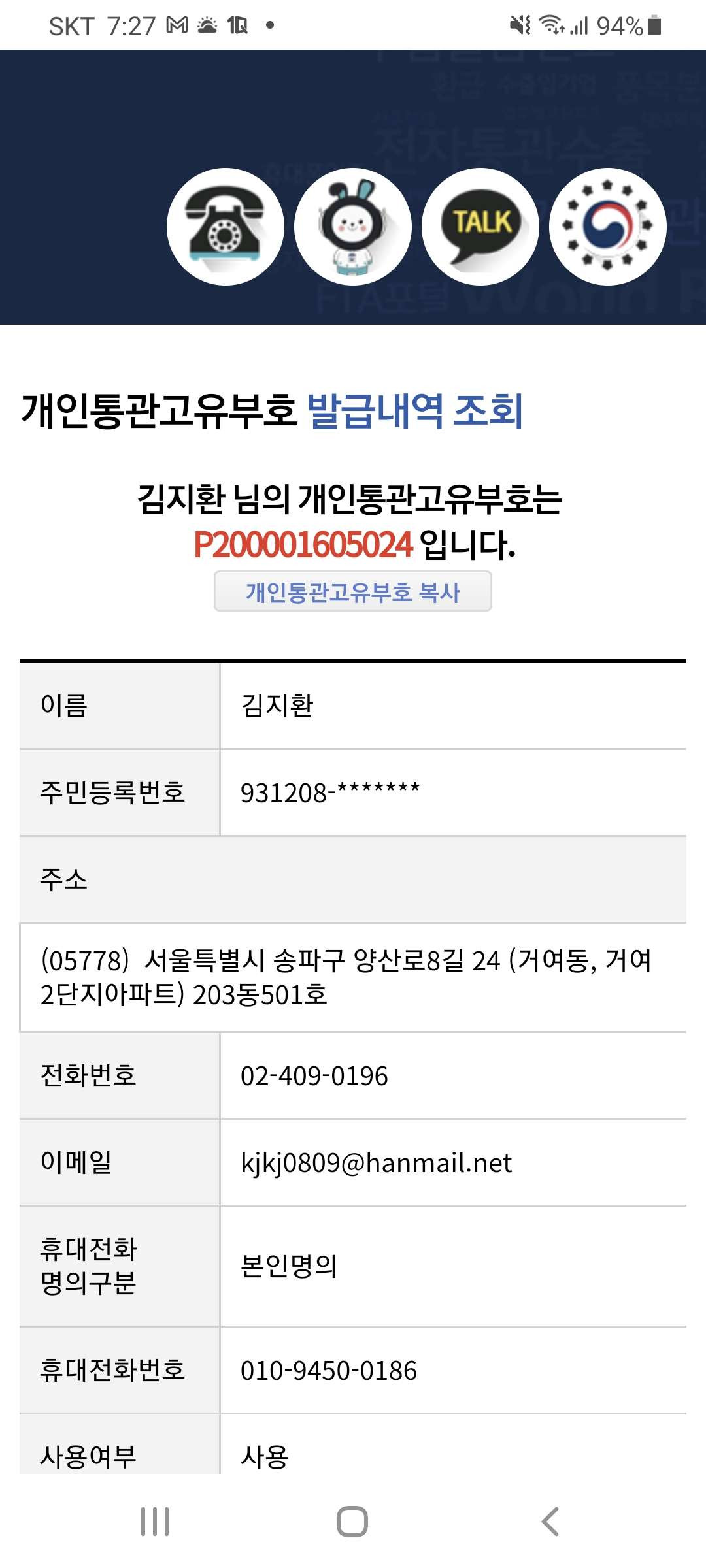The height and width of the screenshot is (1568, 706).
Task: Open the rabbit mascot chatbot icon
Action: point(353,227)
